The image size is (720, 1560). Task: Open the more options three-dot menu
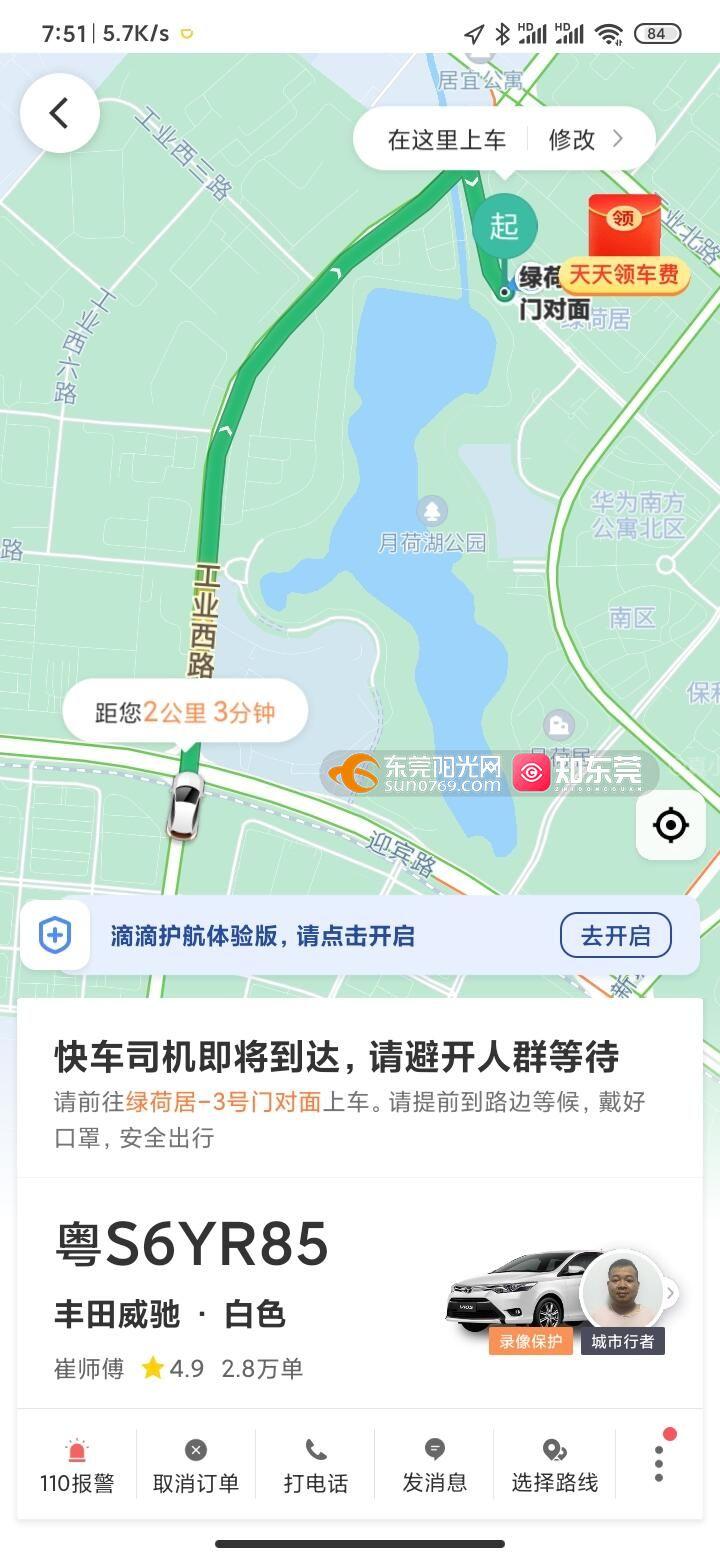pyautogui.click(x=658, y=1463)
